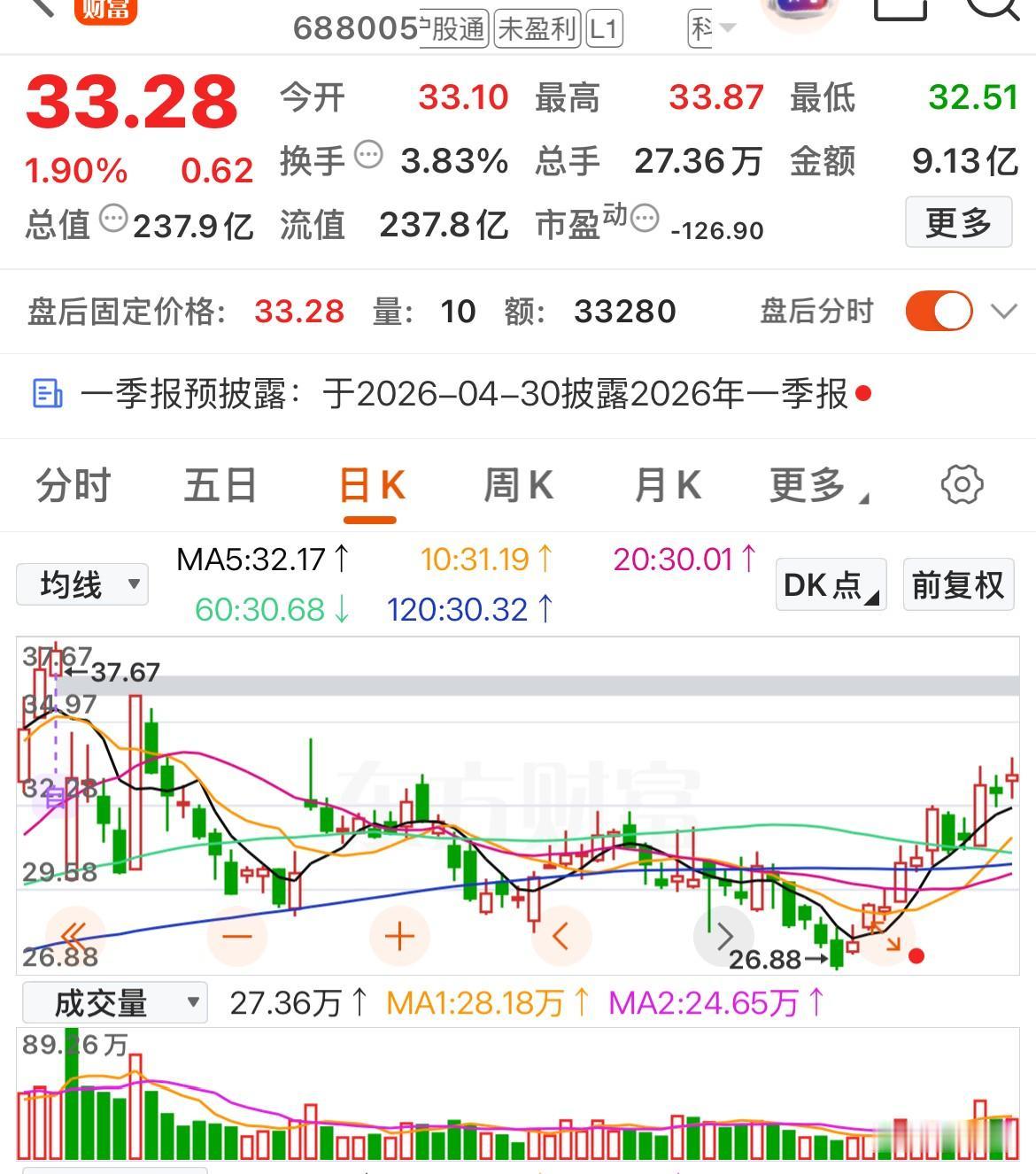The image size is (1036, 1174).
Task: Open the 成交量 indicator dropdown
Action: click(x=114, y=1002)
